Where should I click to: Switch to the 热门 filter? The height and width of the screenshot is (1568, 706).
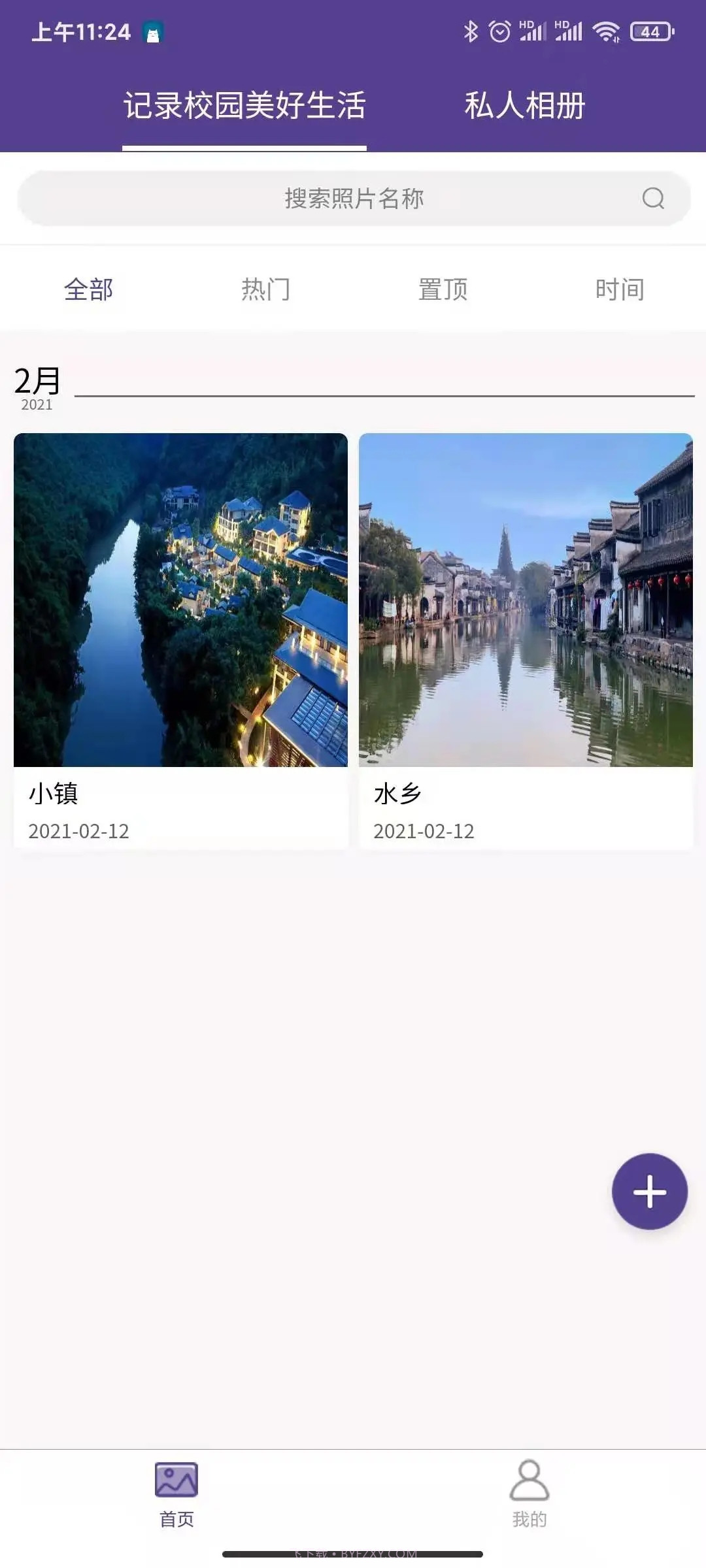point(265,289)
